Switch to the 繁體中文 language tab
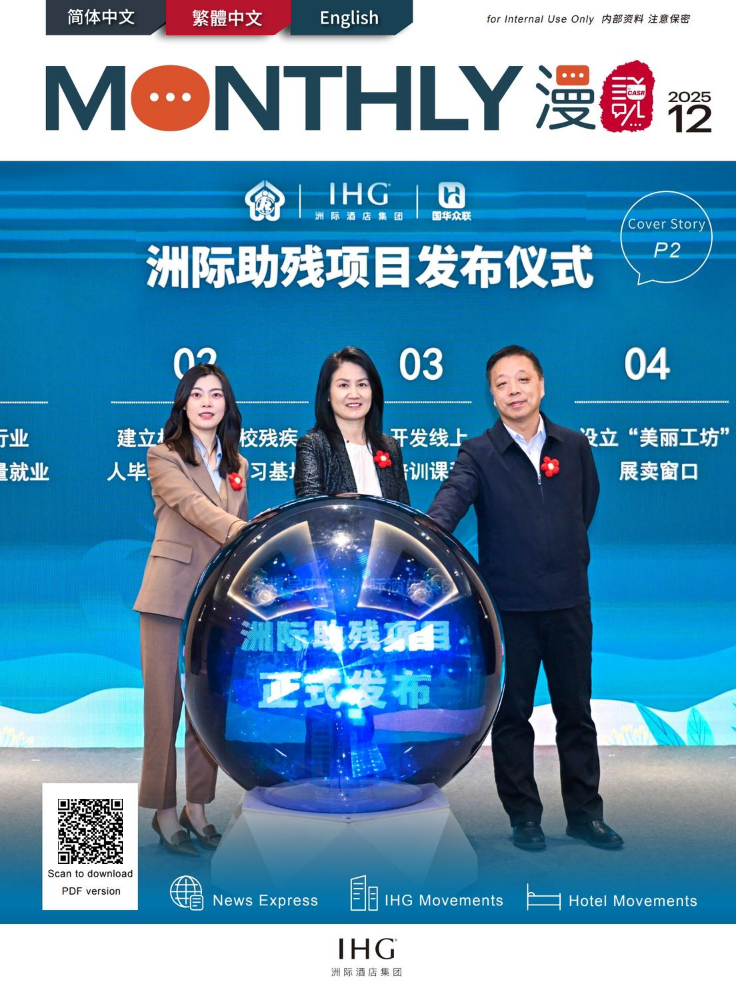 (x=227, y=17)
